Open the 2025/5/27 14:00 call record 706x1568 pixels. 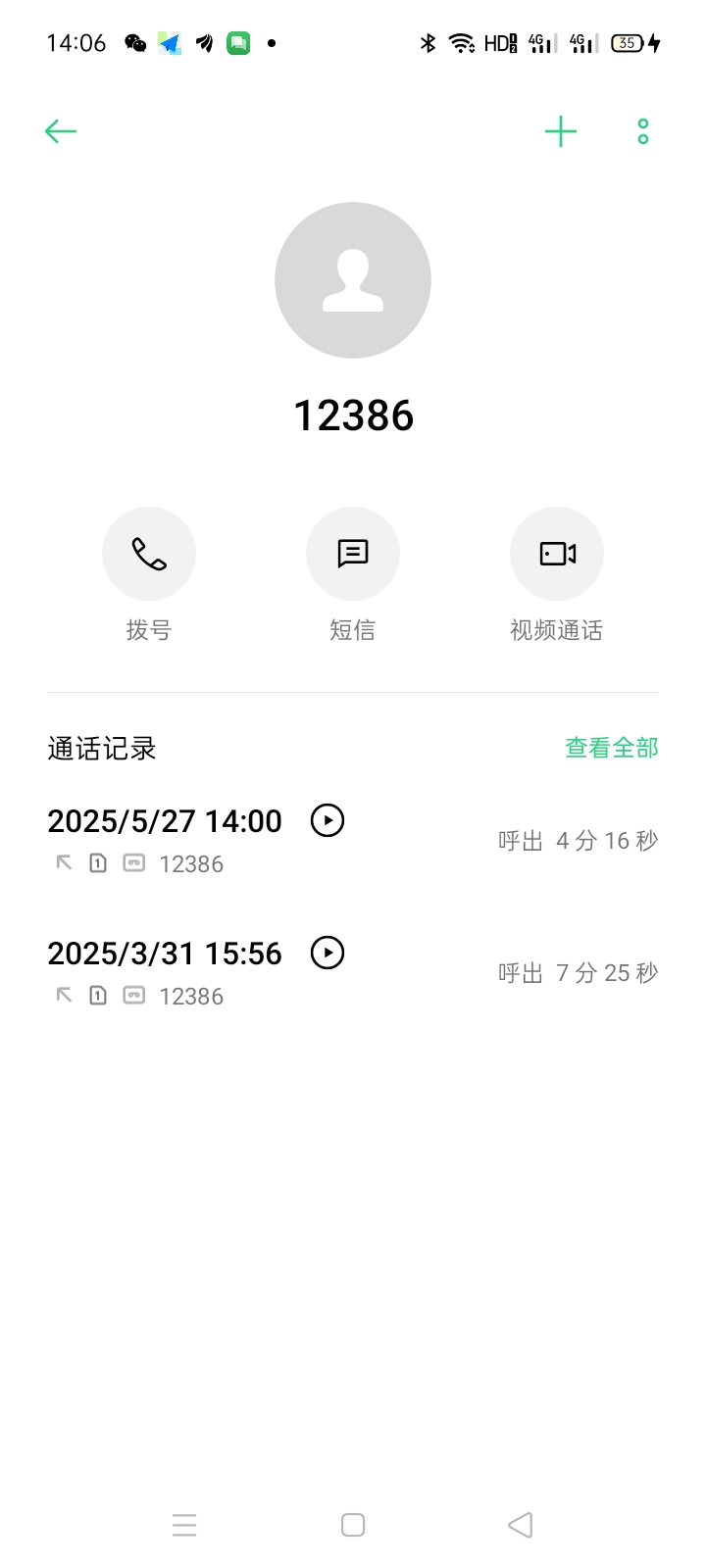click(353, 841)
